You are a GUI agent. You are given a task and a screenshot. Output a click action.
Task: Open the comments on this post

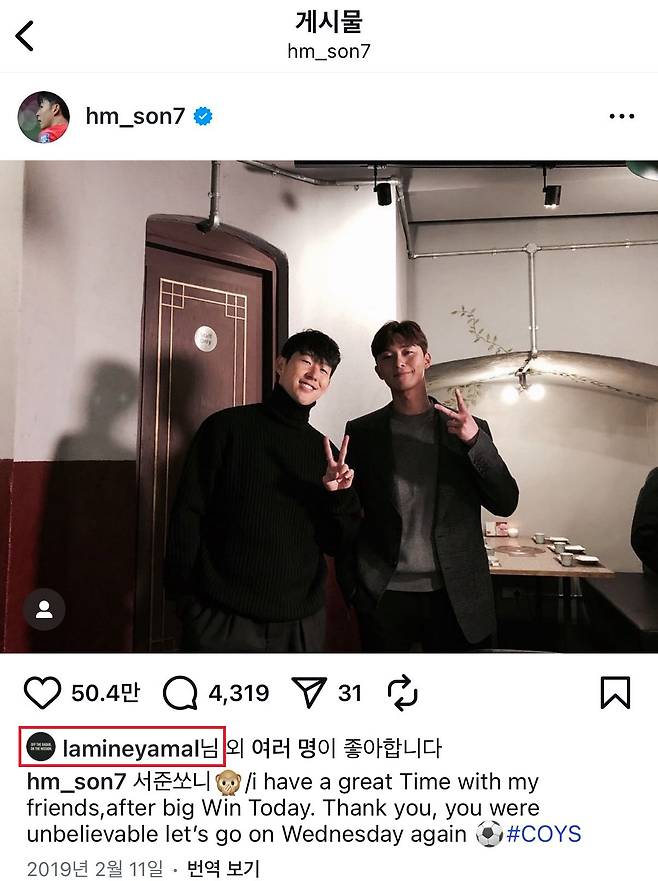pyautogui.click(x=180, y=692)
